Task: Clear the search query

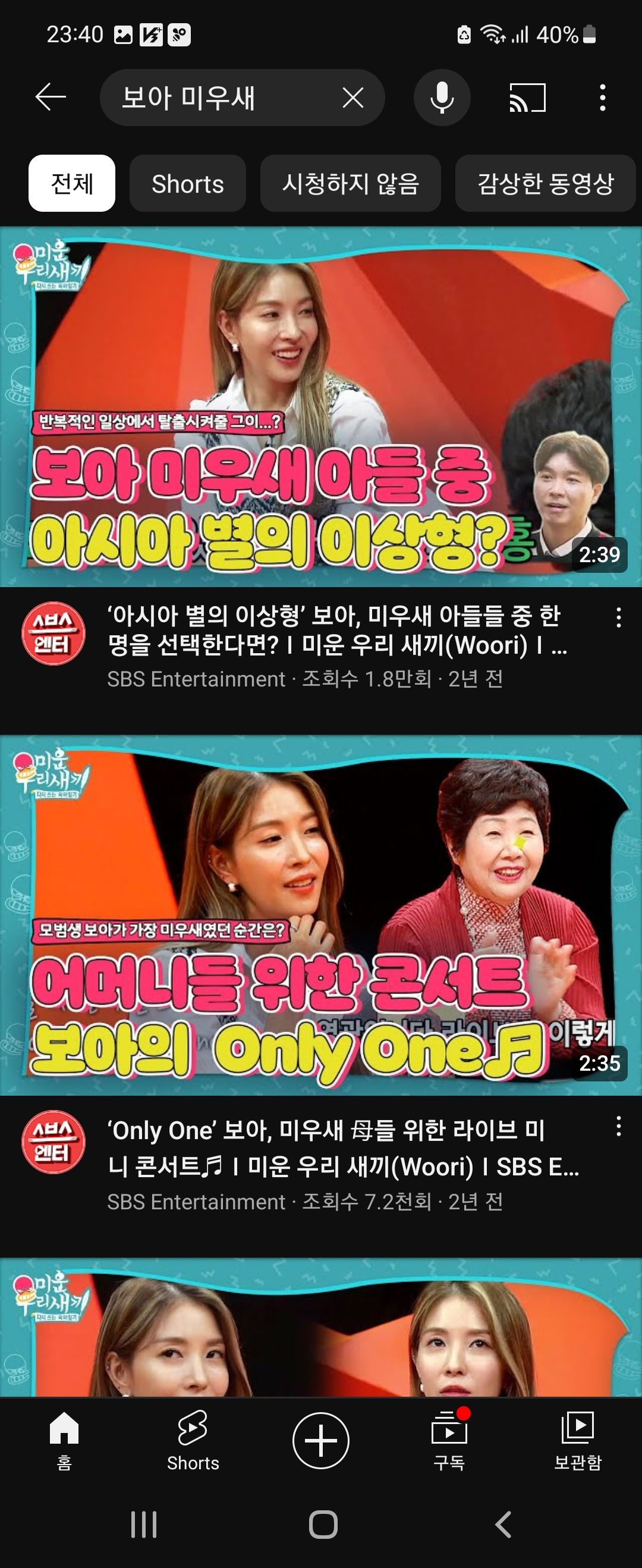Action: click(353, 98)
